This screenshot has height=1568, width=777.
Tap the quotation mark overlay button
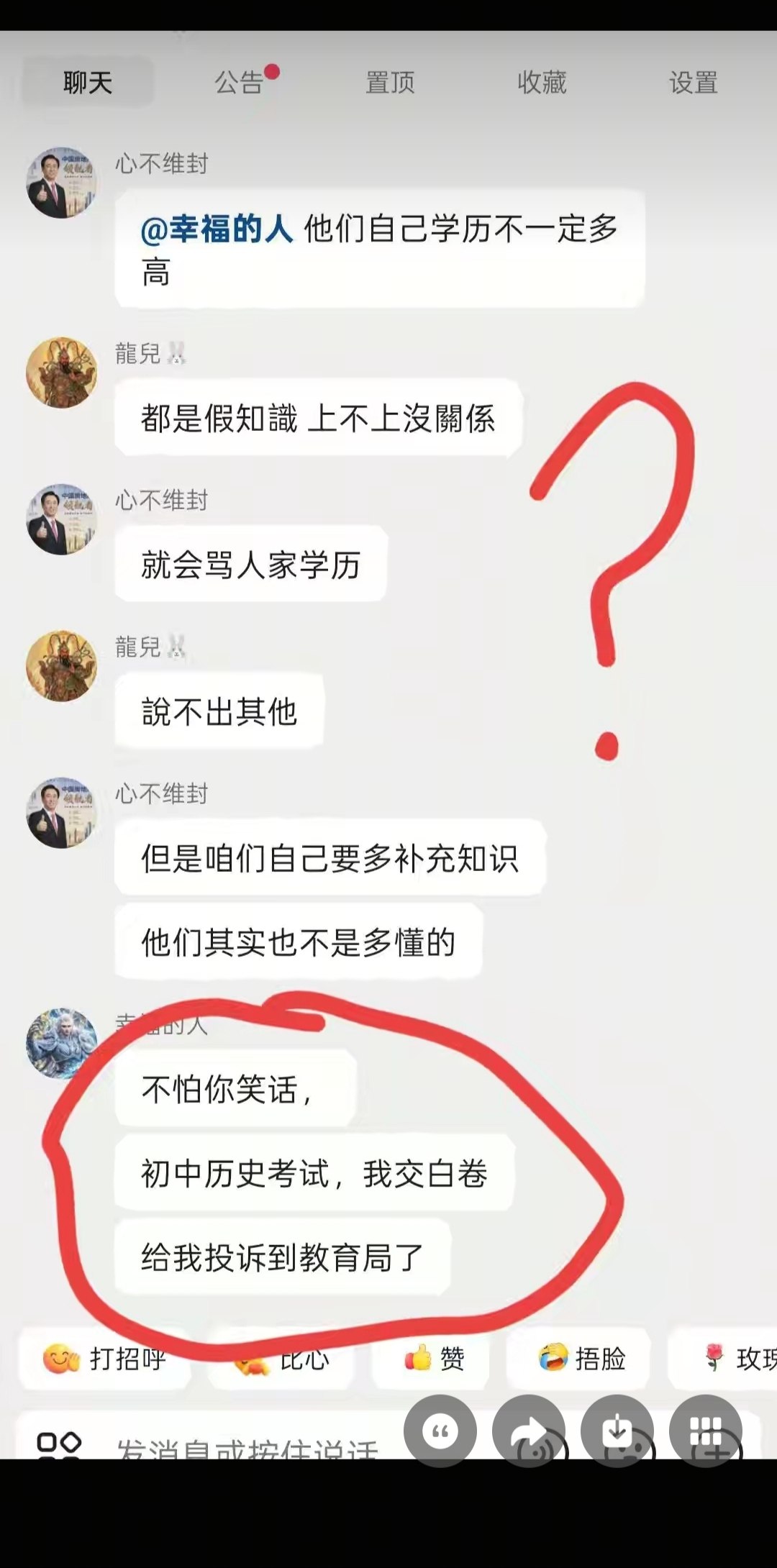(x=440, y=1431)
